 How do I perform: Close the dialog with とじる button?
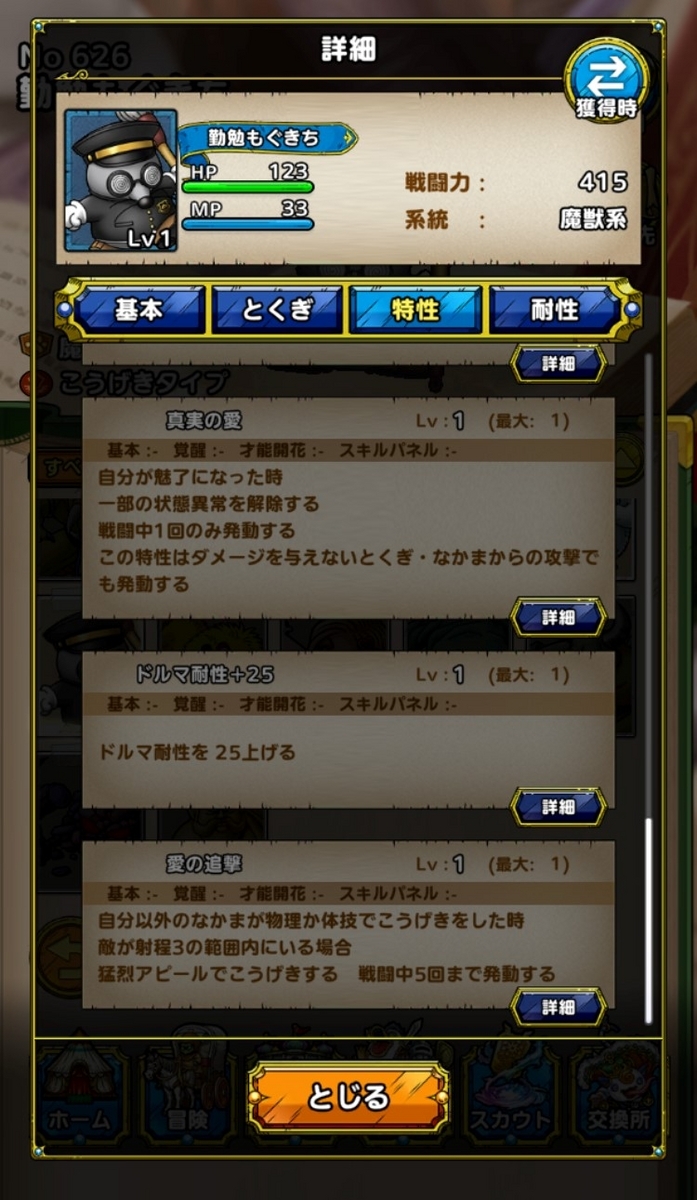348,1097
